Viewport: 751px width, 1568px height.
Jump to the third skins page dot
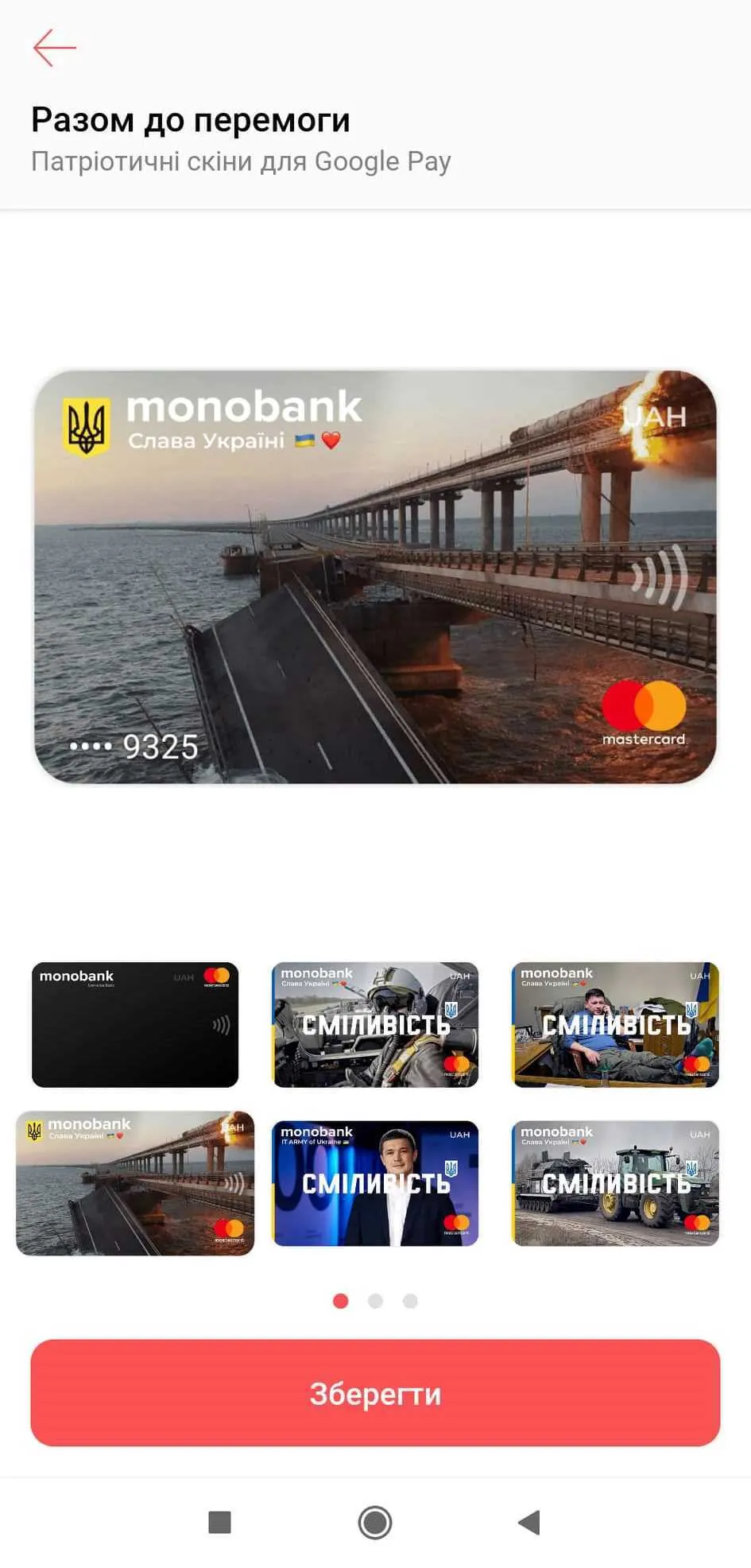click(410, 1301)
